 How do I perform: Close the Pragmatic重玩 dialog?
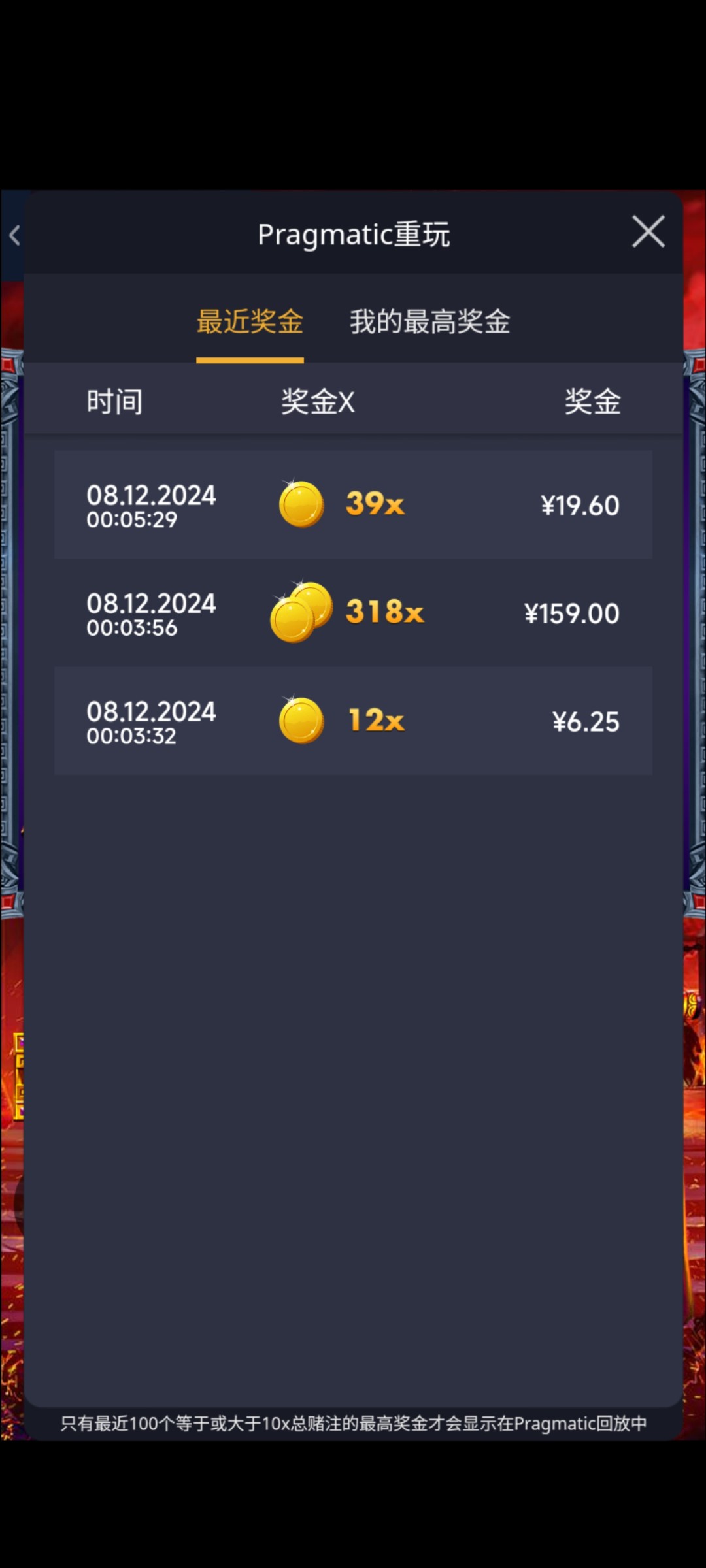point(648,232)
